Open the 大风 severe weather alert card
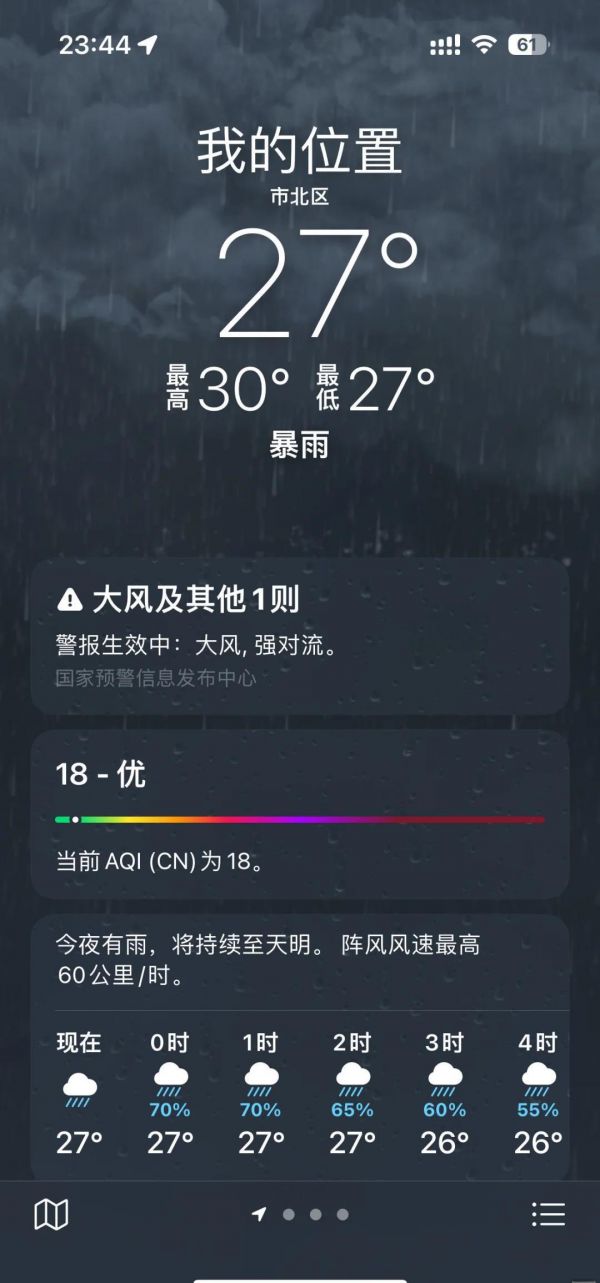 click(x=299, y=636)
